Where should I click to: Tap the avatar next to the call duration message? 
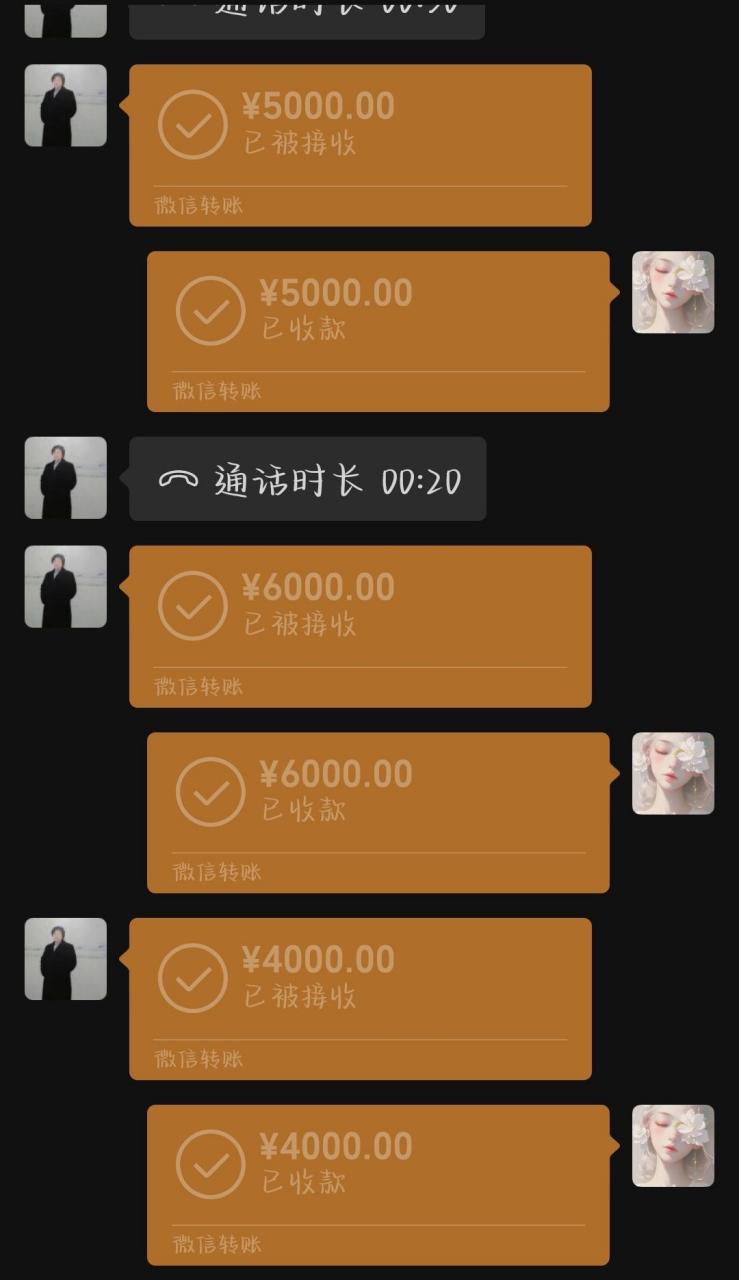pos(65,478)
